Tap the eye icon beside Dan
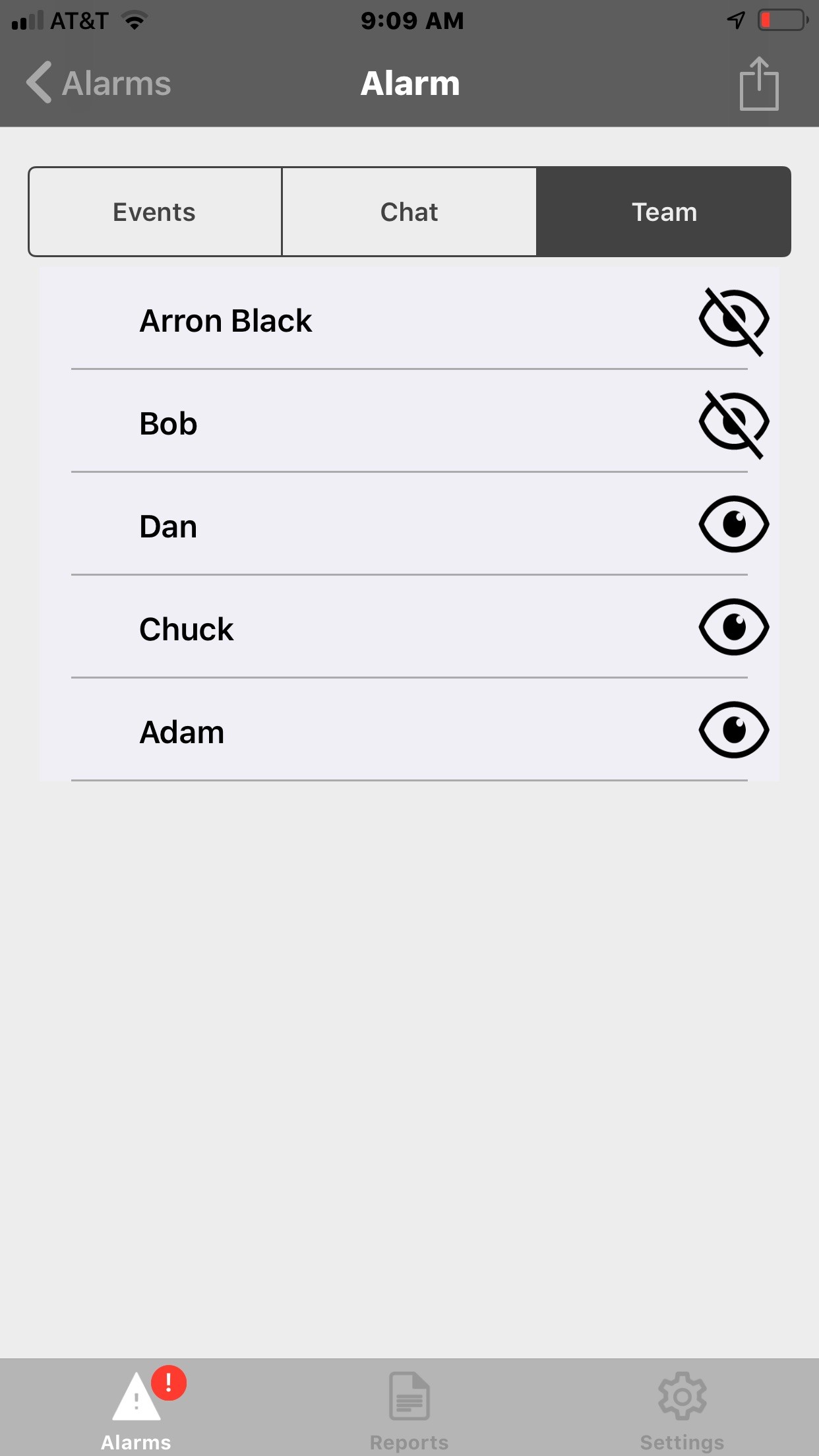 (x=733, y=524)
